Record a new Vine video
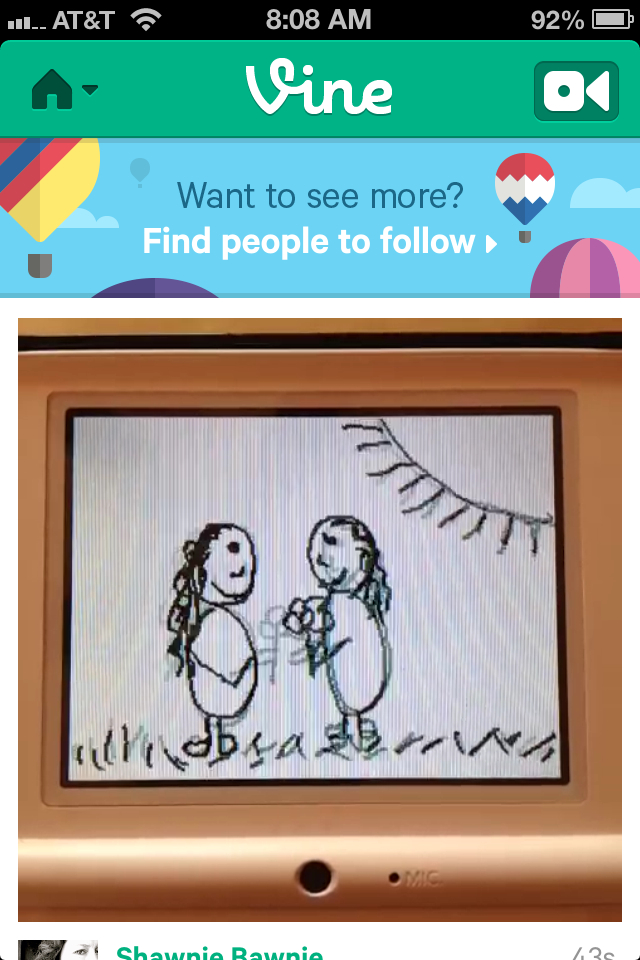 coord(576,91)
